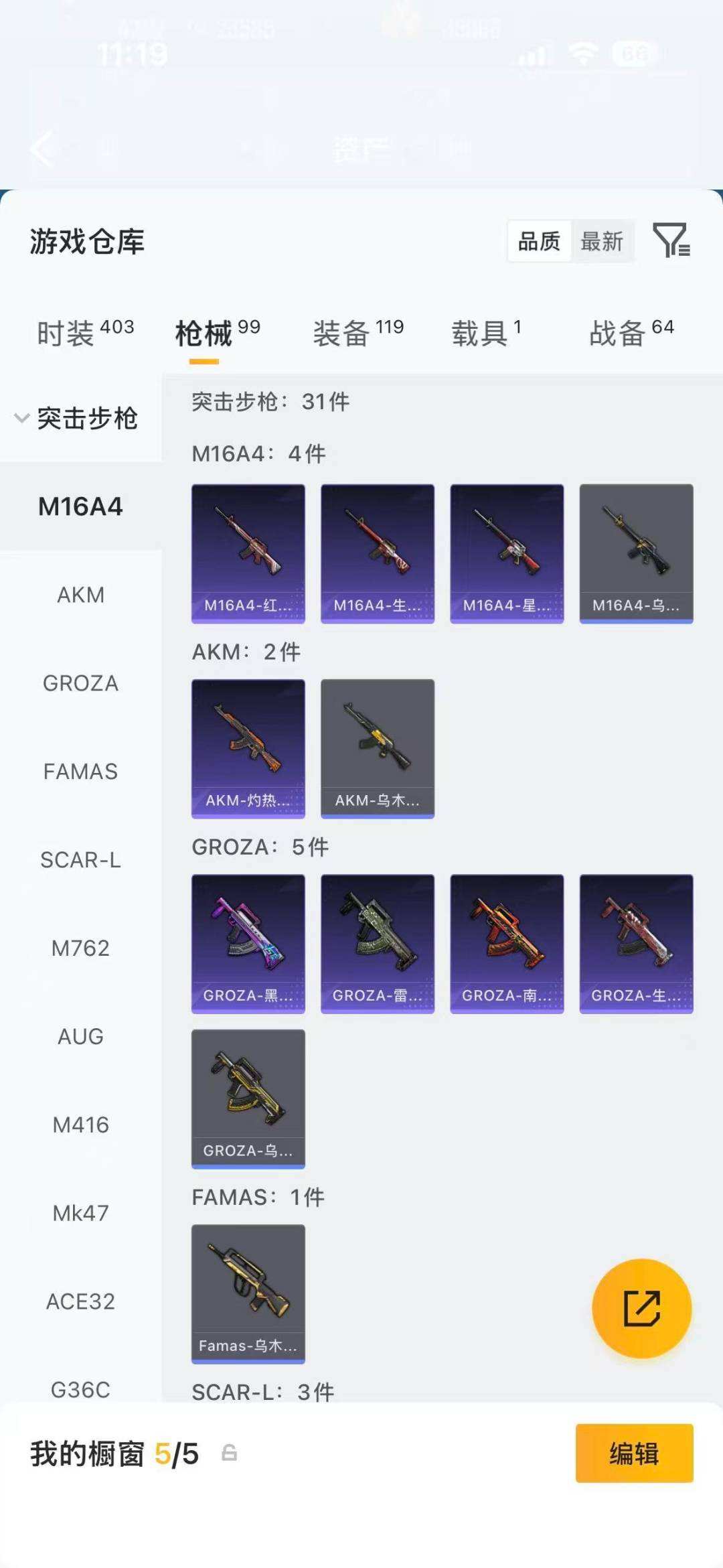This screenshot has height=1568, width=723.
Task: Sort the warehouse by 品质
Action: pyautogui.click(x=539, y=241)
